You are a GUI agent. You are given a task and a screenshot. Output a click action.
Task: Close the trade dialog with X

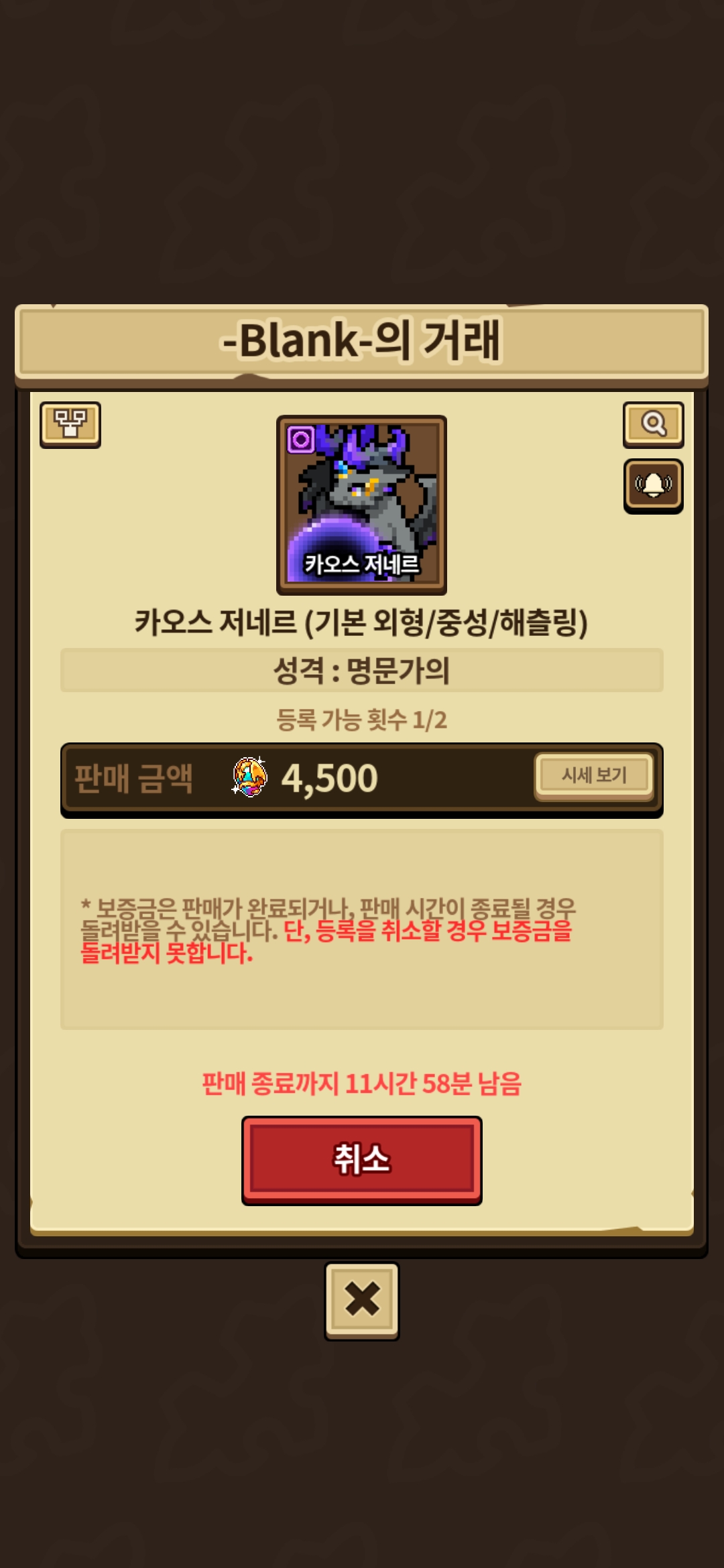point(362,1300)
